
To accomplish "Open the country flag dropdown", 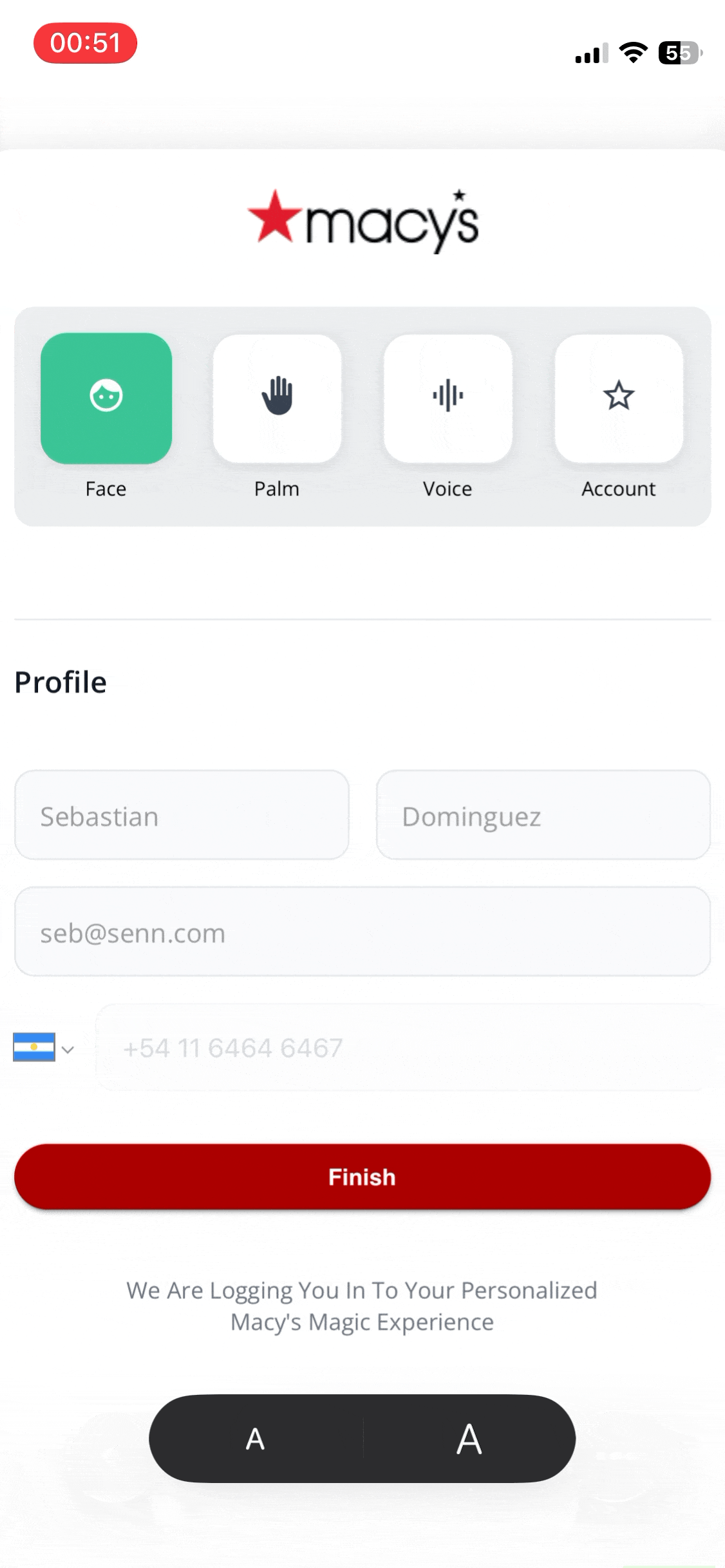I will pos(44,1047).
